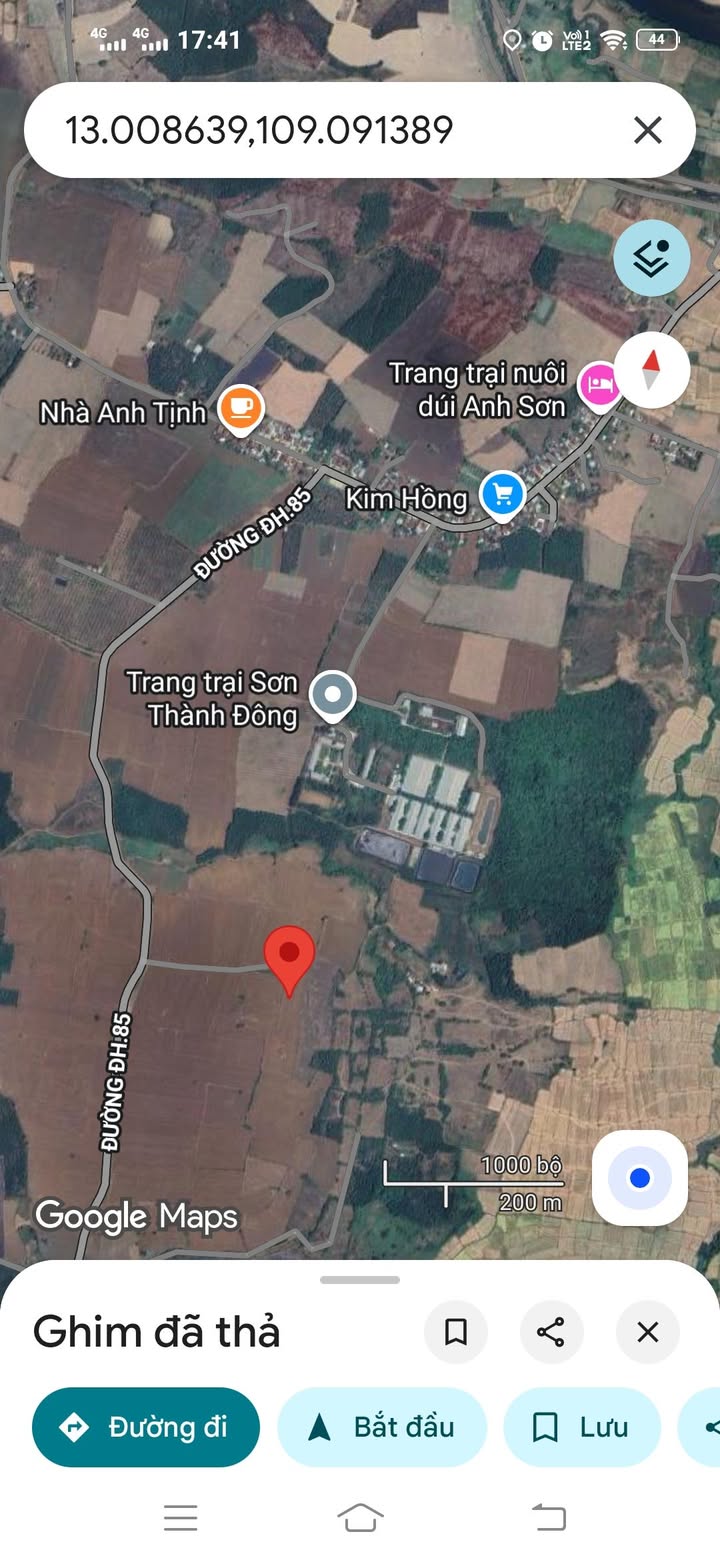Close the Ghim đã thả panel

pos(648,1332)
